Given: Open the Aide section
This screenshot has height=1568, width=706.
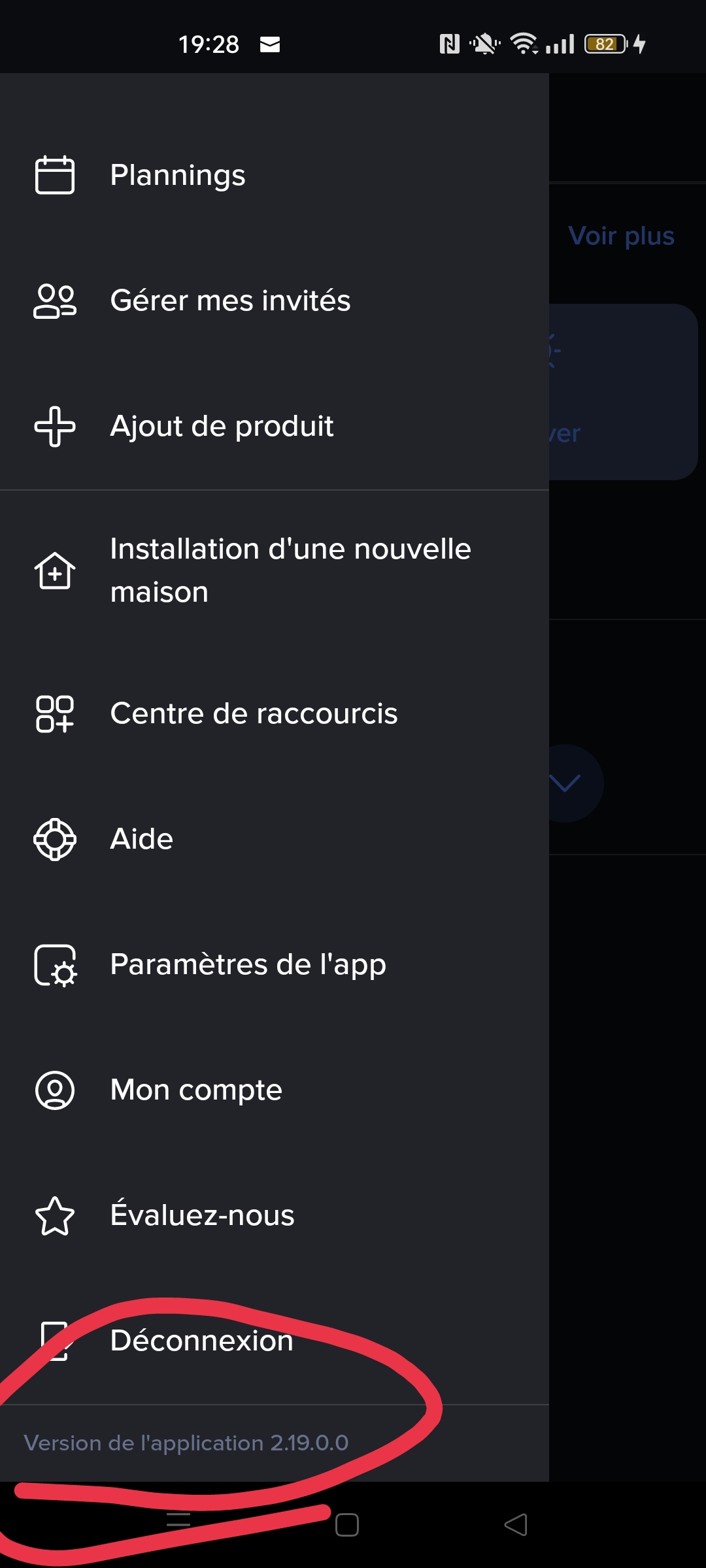Looking at the screenshot, I should point(142,839).
